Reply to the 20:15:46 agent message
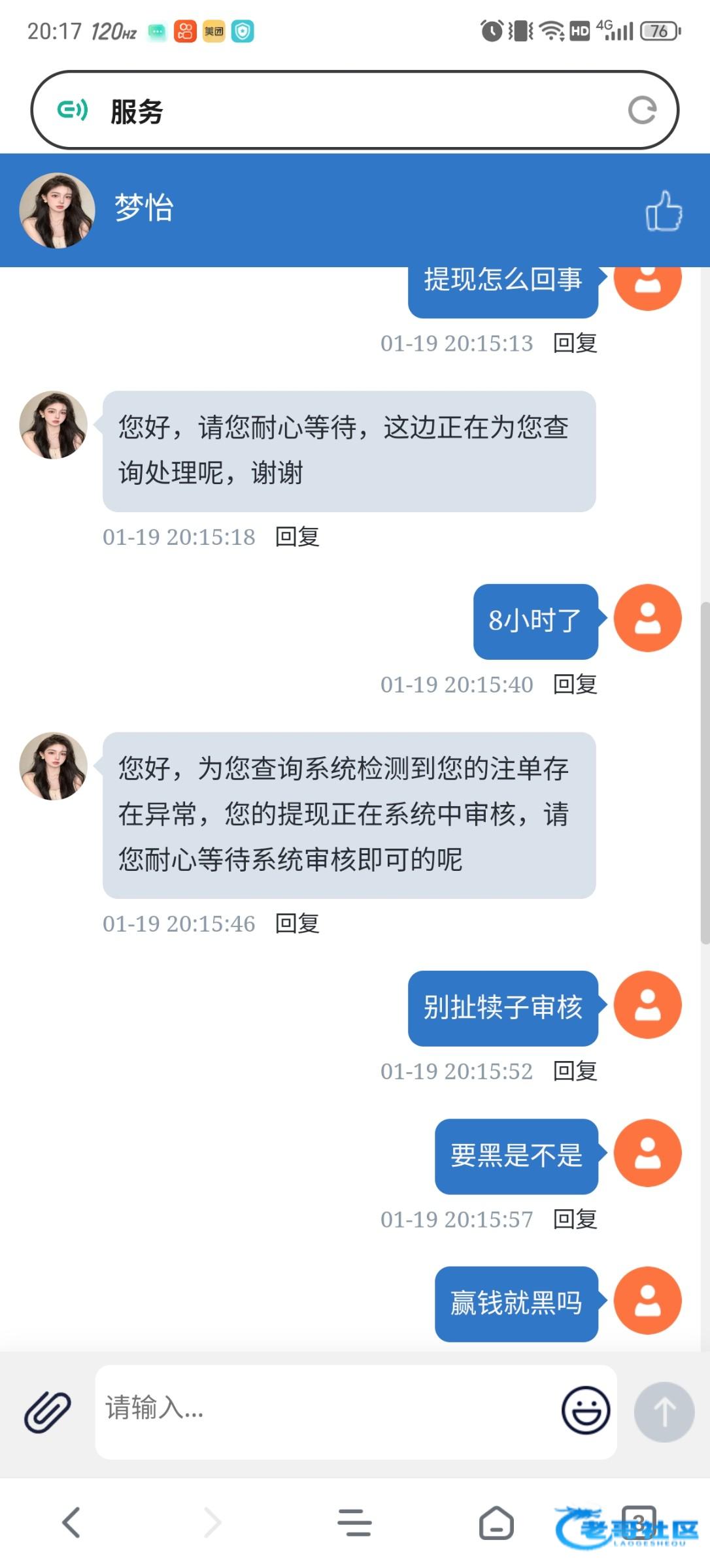 coord(297,924)
